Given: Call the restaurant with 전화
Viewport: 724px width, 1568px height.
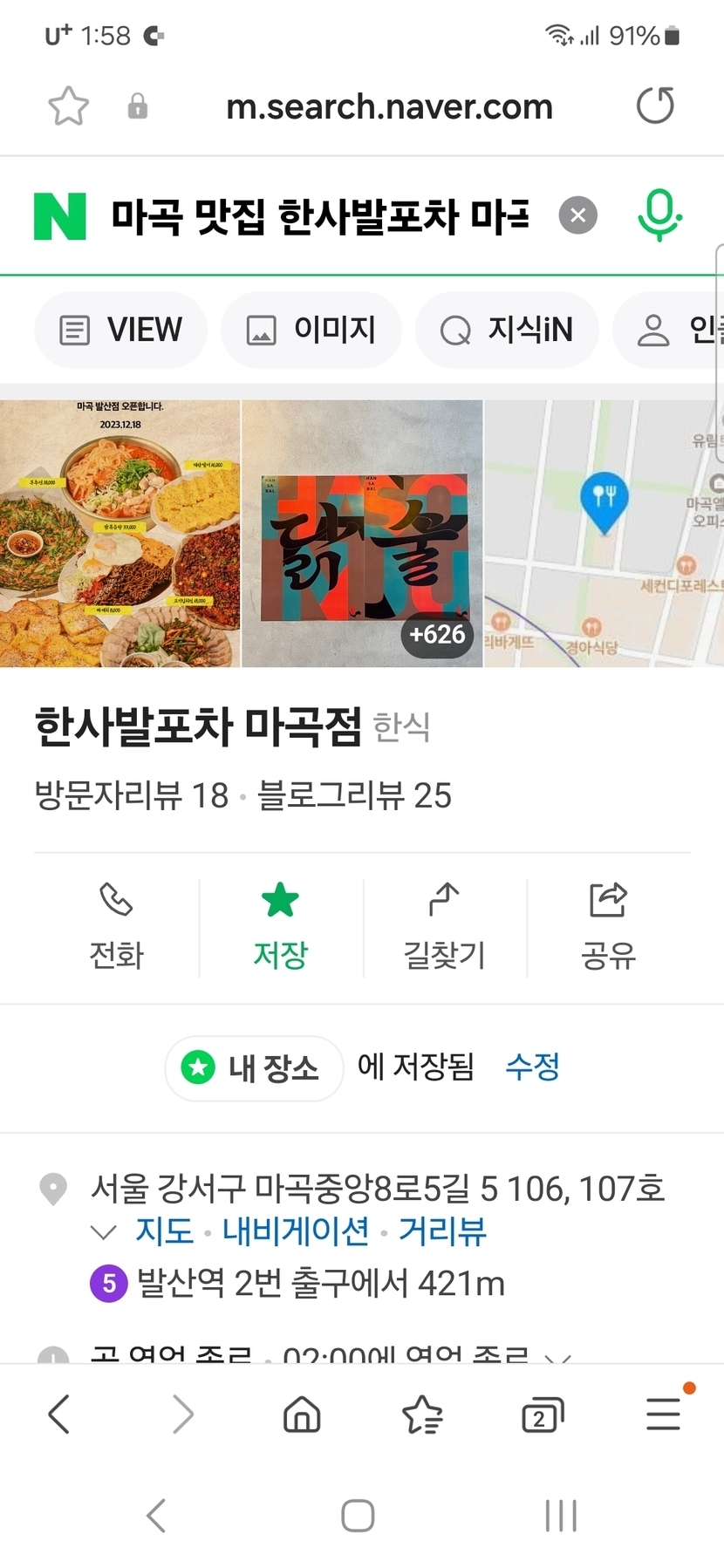Looking at the screenshot, I should coord(116,926).
